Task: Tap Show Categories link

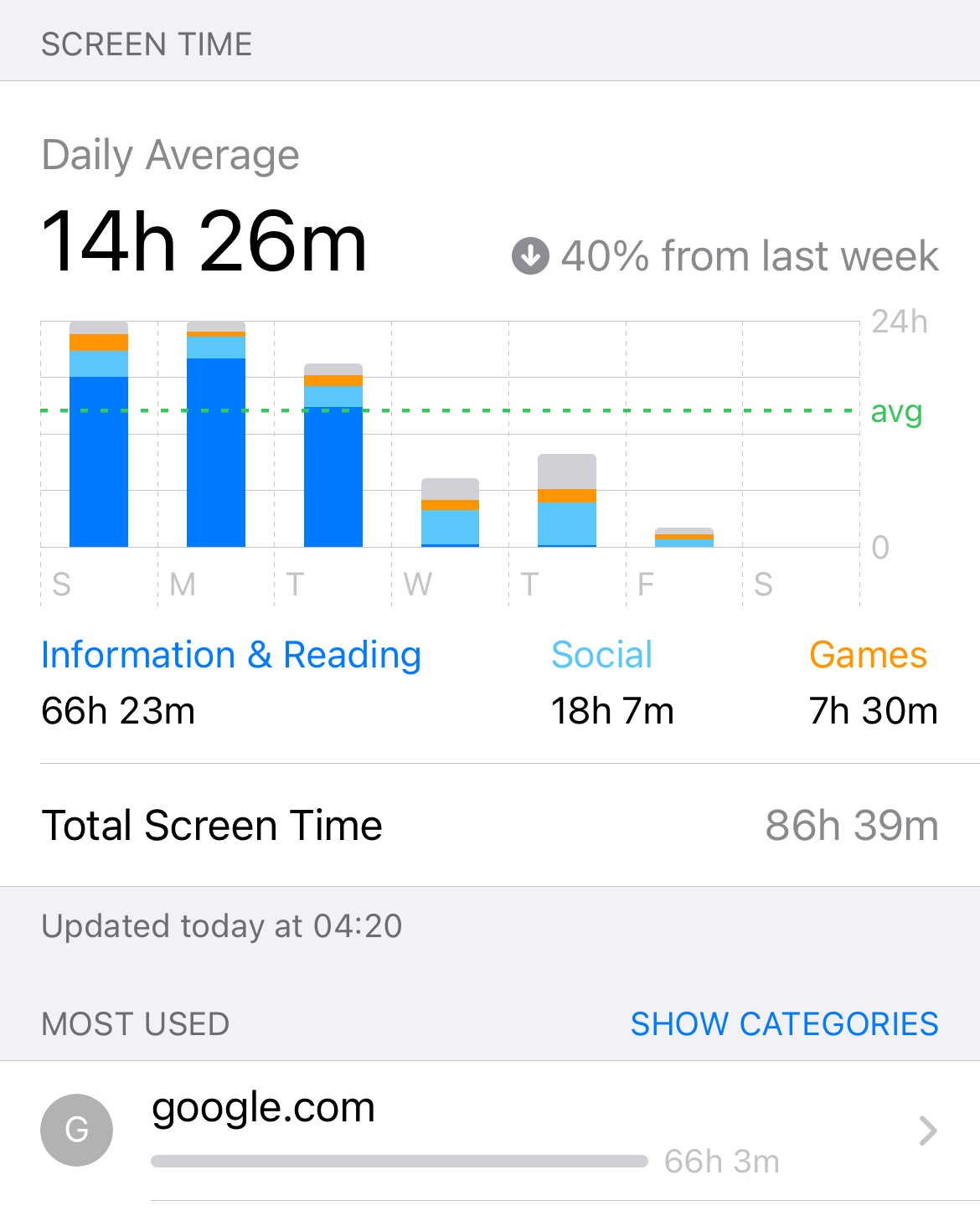Action: 784,1023
